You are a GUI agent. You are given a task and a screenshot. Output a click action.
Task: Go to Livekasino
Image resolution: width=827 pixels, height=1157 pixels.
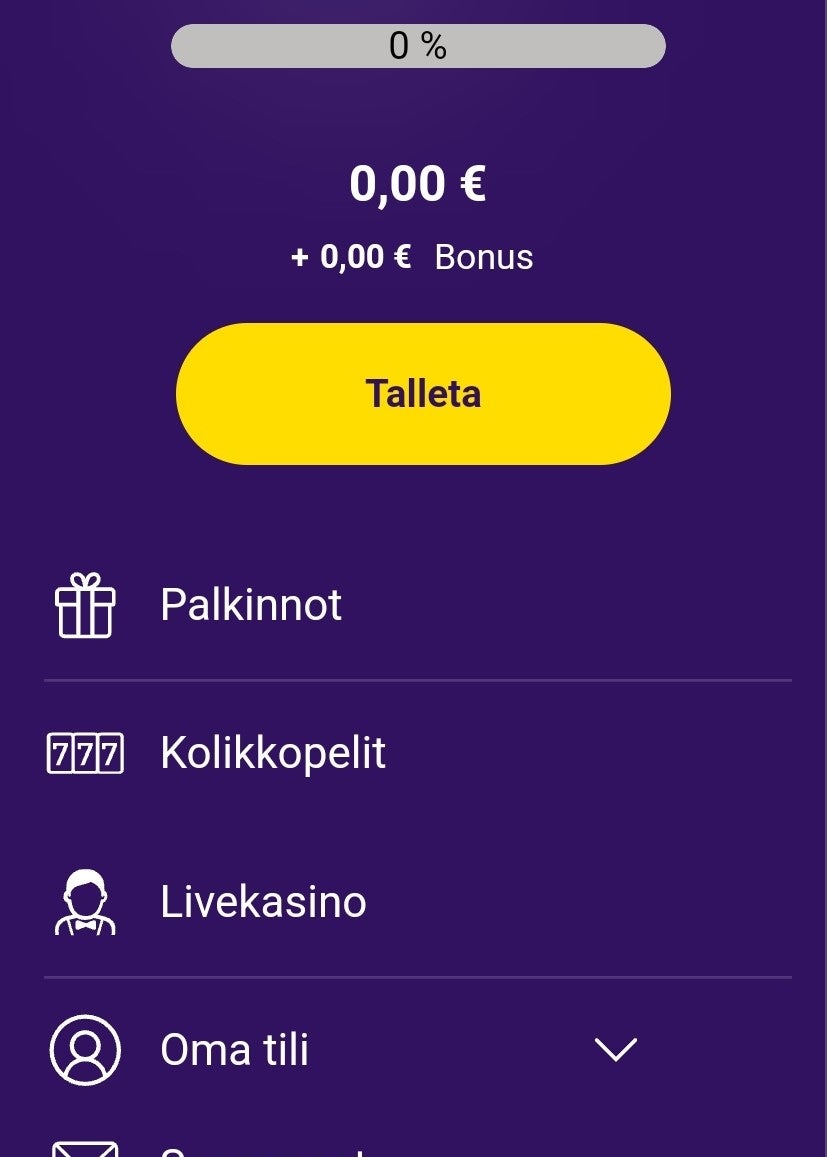[263, 902]
